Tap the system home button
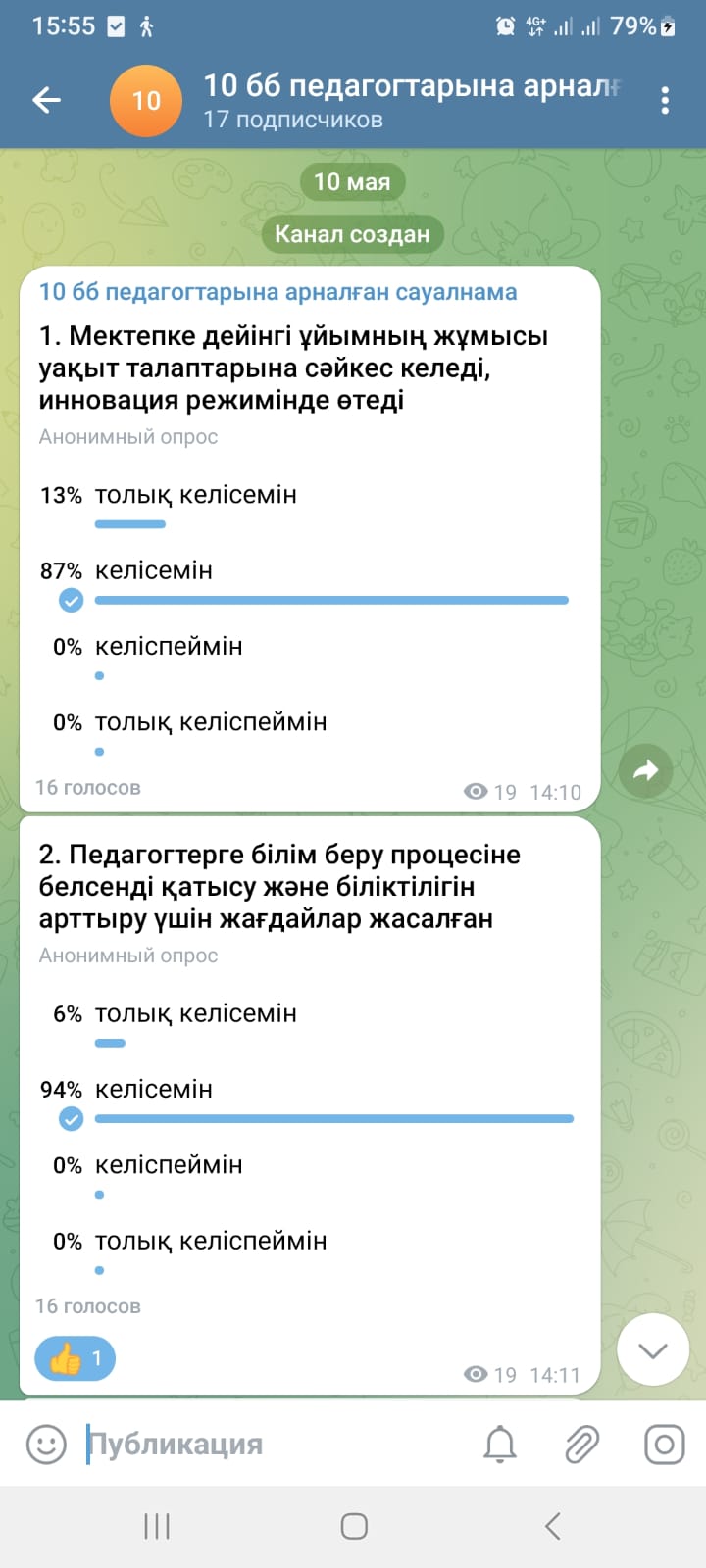 [x=354, y=1526]
